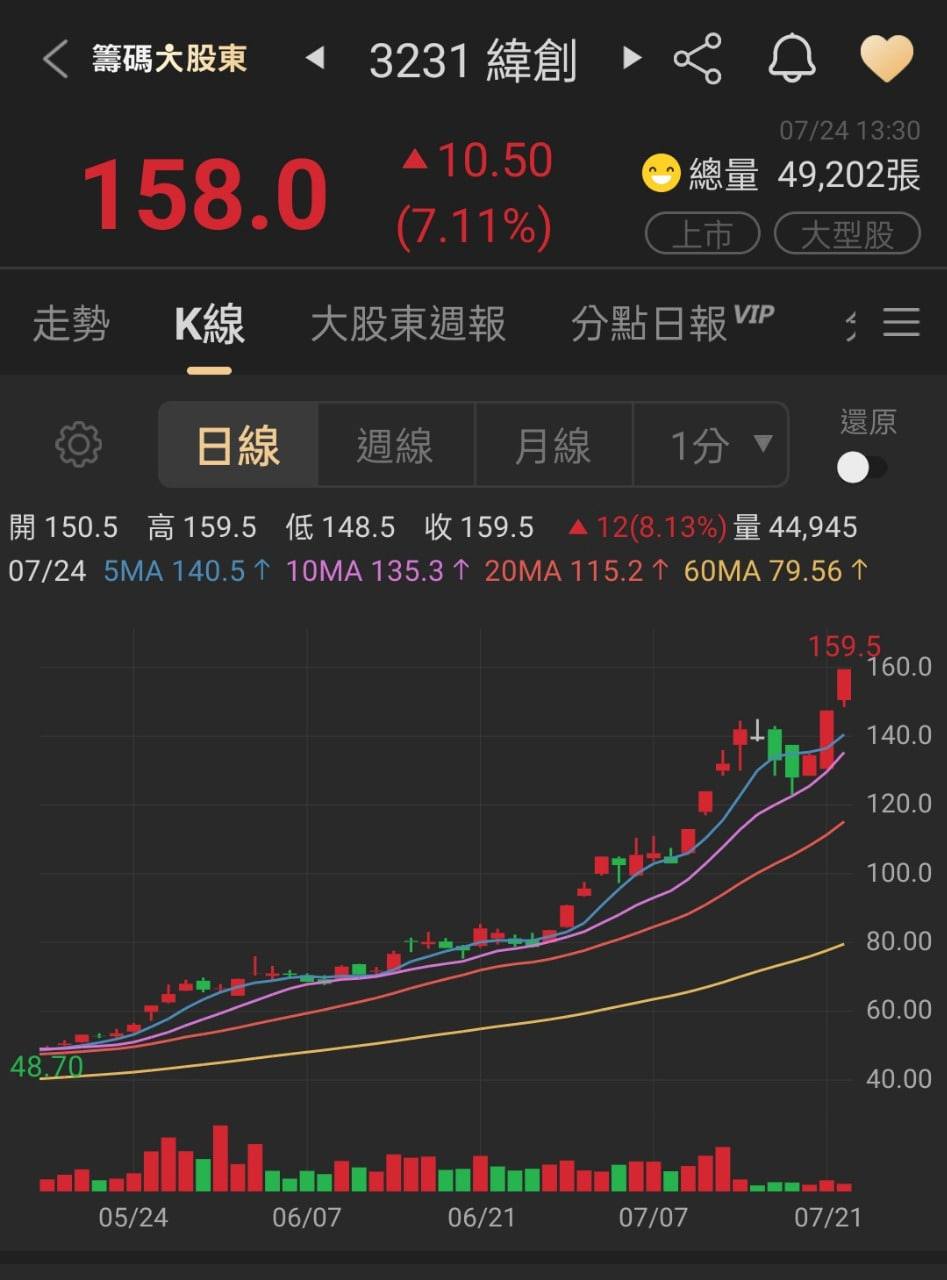The width and height of the screenshot is (947, 1280).
Task: Switch to the previous stock
Action: click(x=315, y=59)
